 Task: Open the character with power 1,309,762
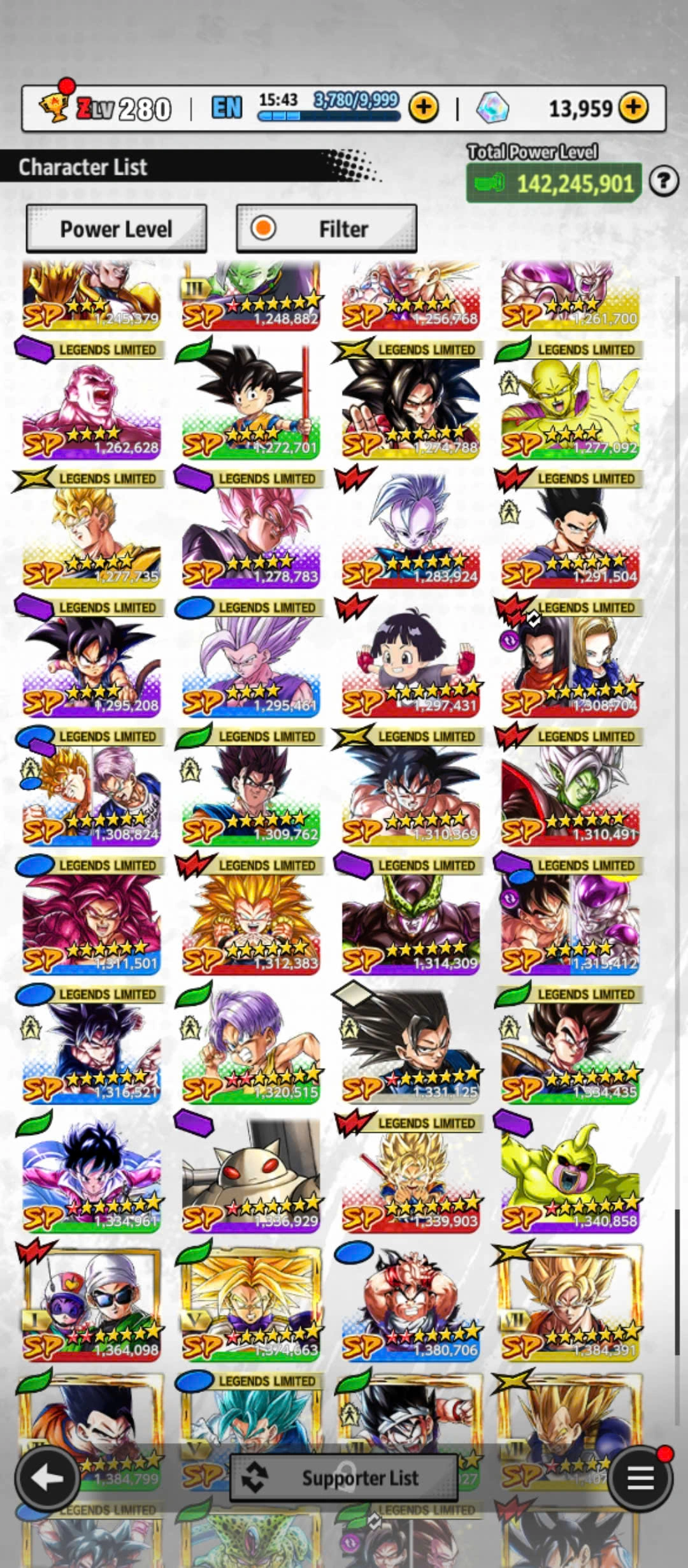click(251, 794)
